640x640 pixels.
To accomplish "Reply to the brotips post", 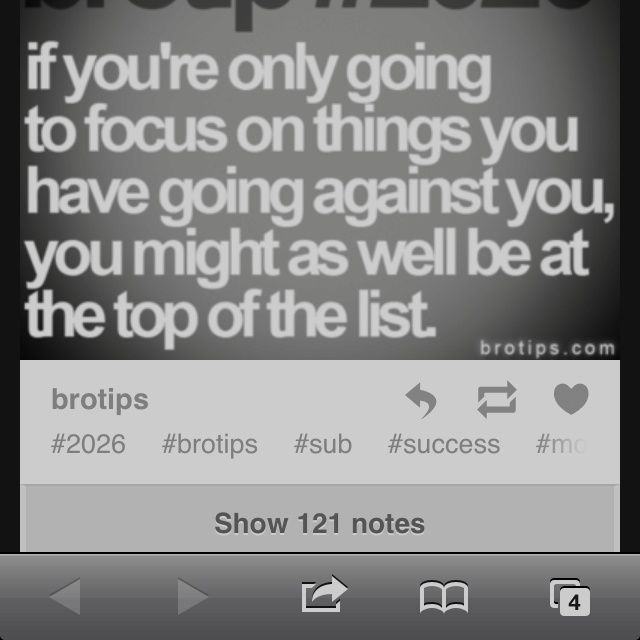I will 421,401.
